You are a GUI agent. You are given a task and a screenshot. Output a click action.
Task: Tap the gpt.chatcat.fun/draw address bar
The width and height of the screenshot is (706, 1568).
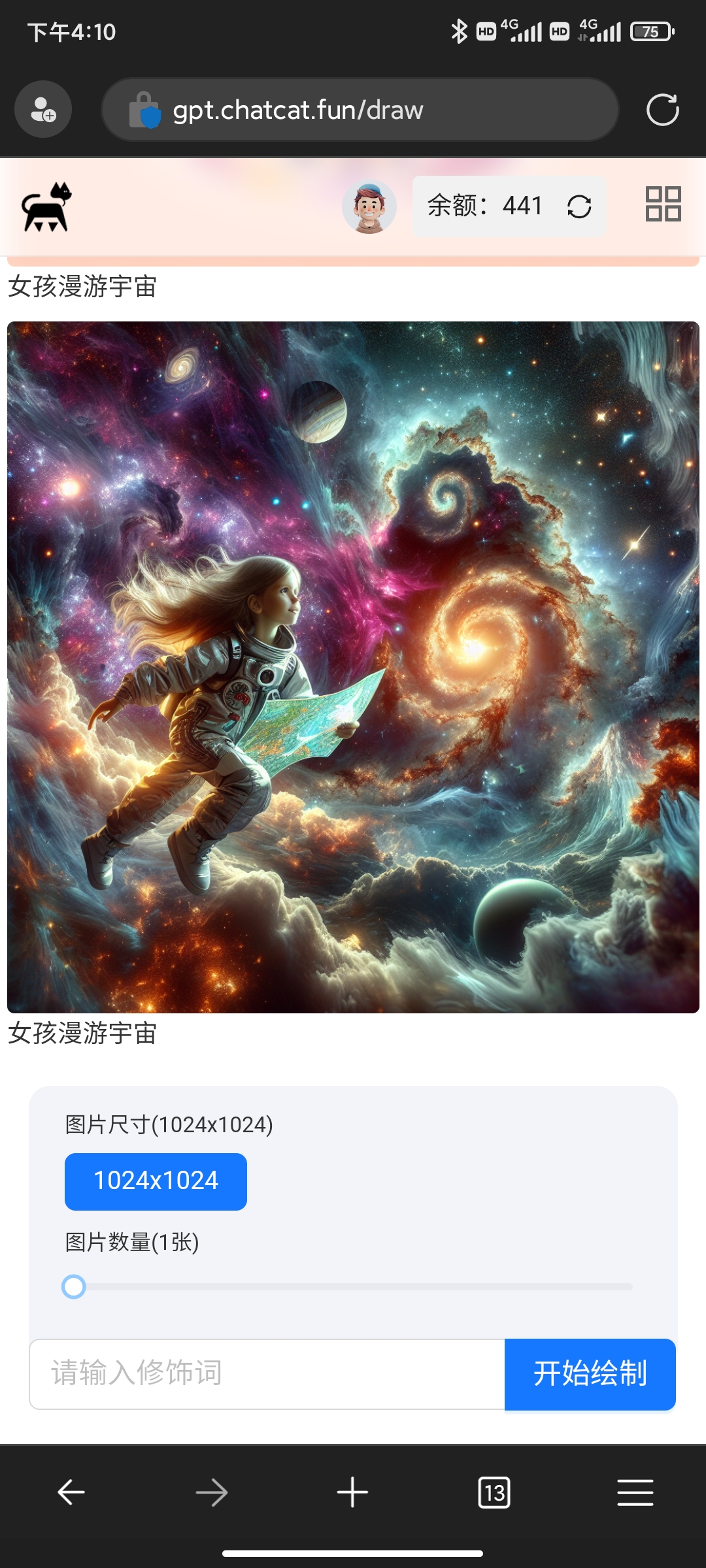coord(360,110)
